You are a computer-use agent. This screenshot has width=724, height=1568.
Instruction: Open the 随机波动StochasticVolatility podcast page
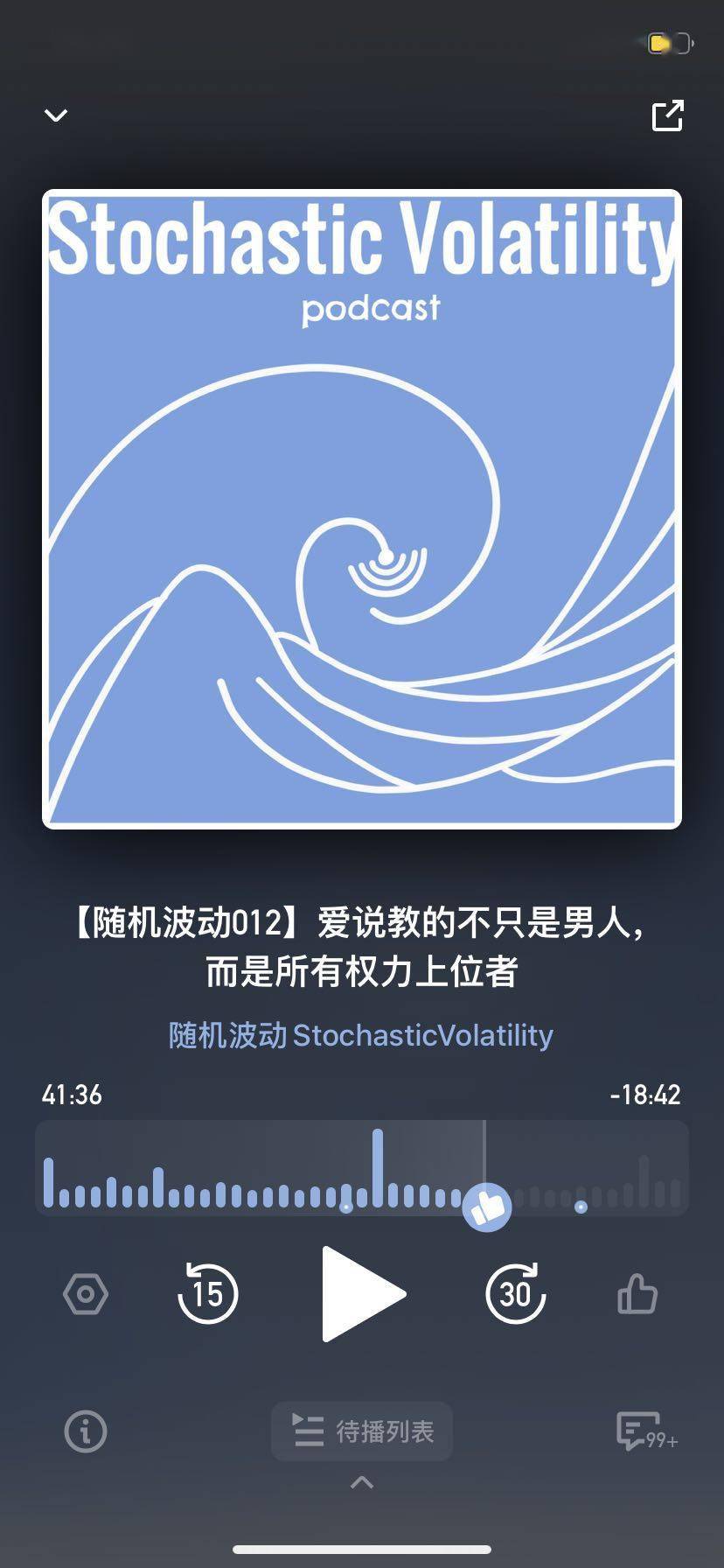point(361,1035)
